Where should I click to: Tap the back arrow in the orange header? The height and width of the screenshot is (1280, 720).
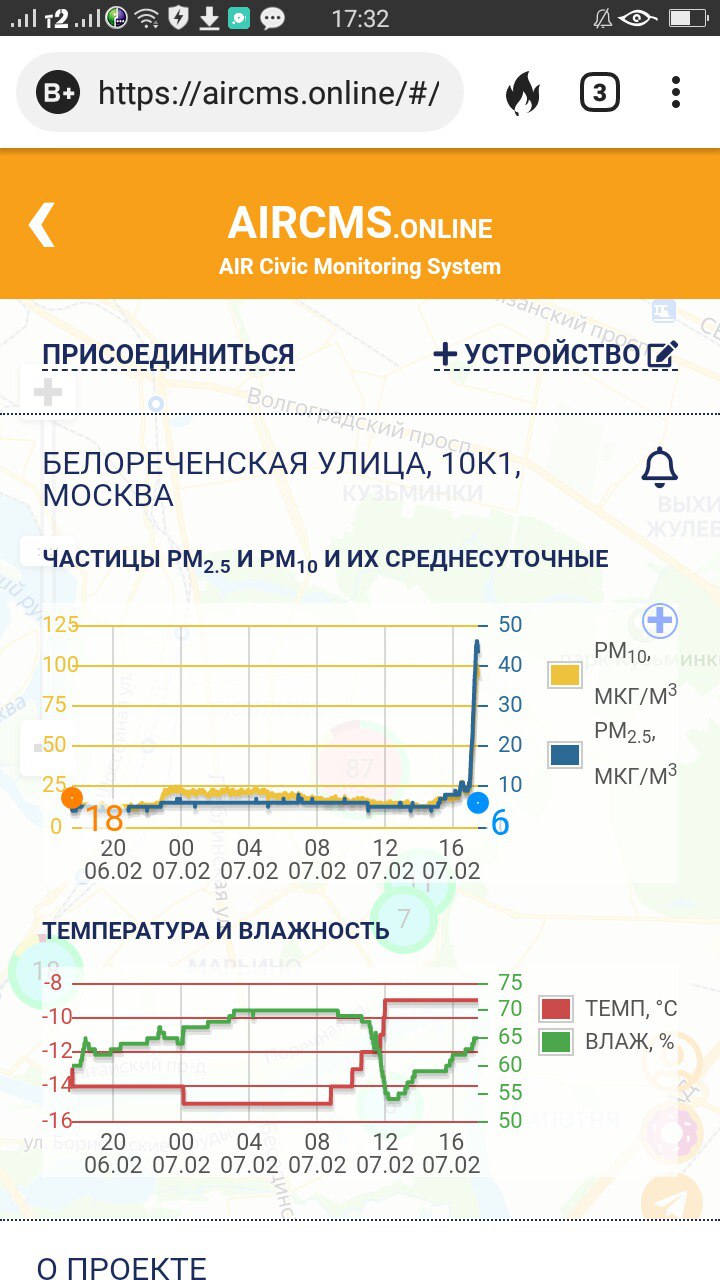pyautogui.click(x=42, y=225)
